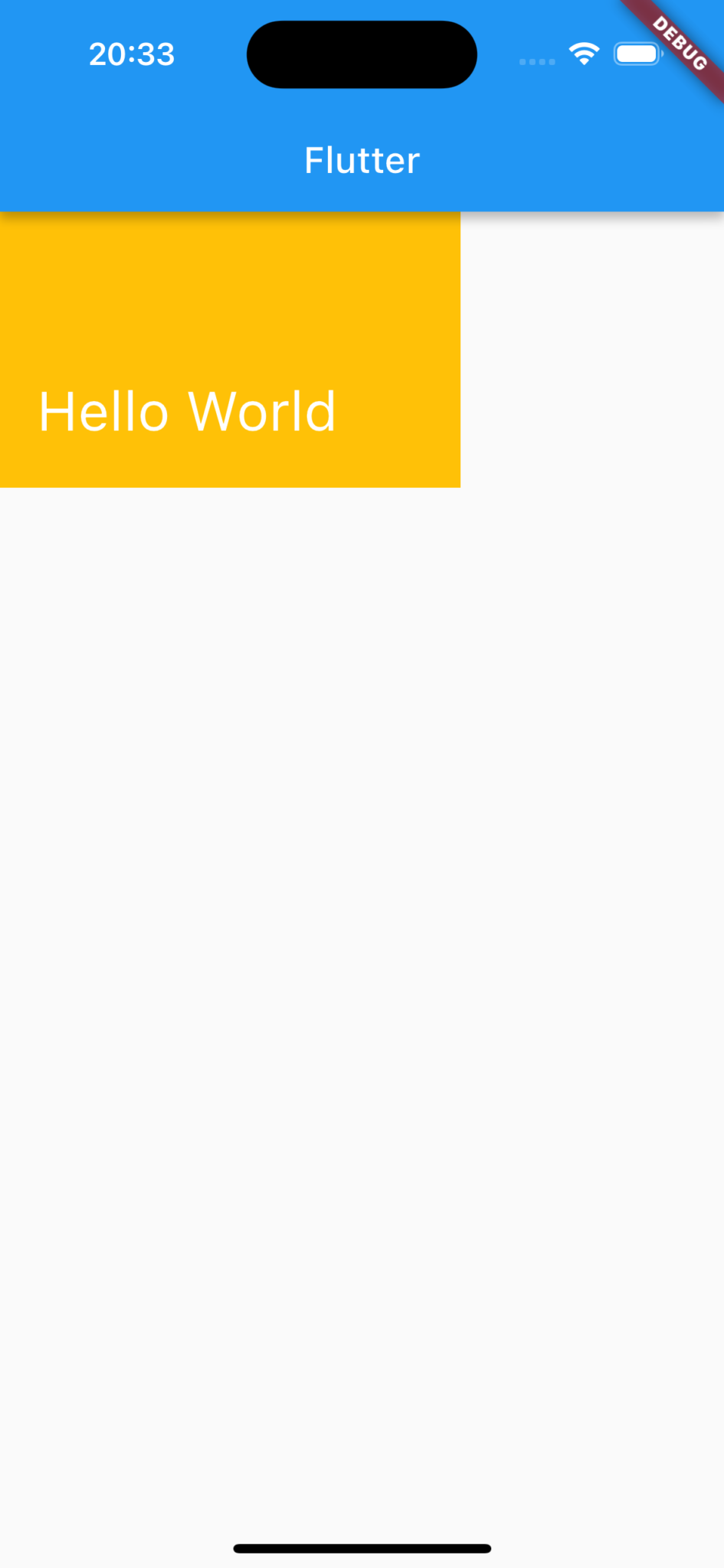Click the Wi-Fi status icon
Viewport: 724px width, 1568px height.
coord(583,52)
